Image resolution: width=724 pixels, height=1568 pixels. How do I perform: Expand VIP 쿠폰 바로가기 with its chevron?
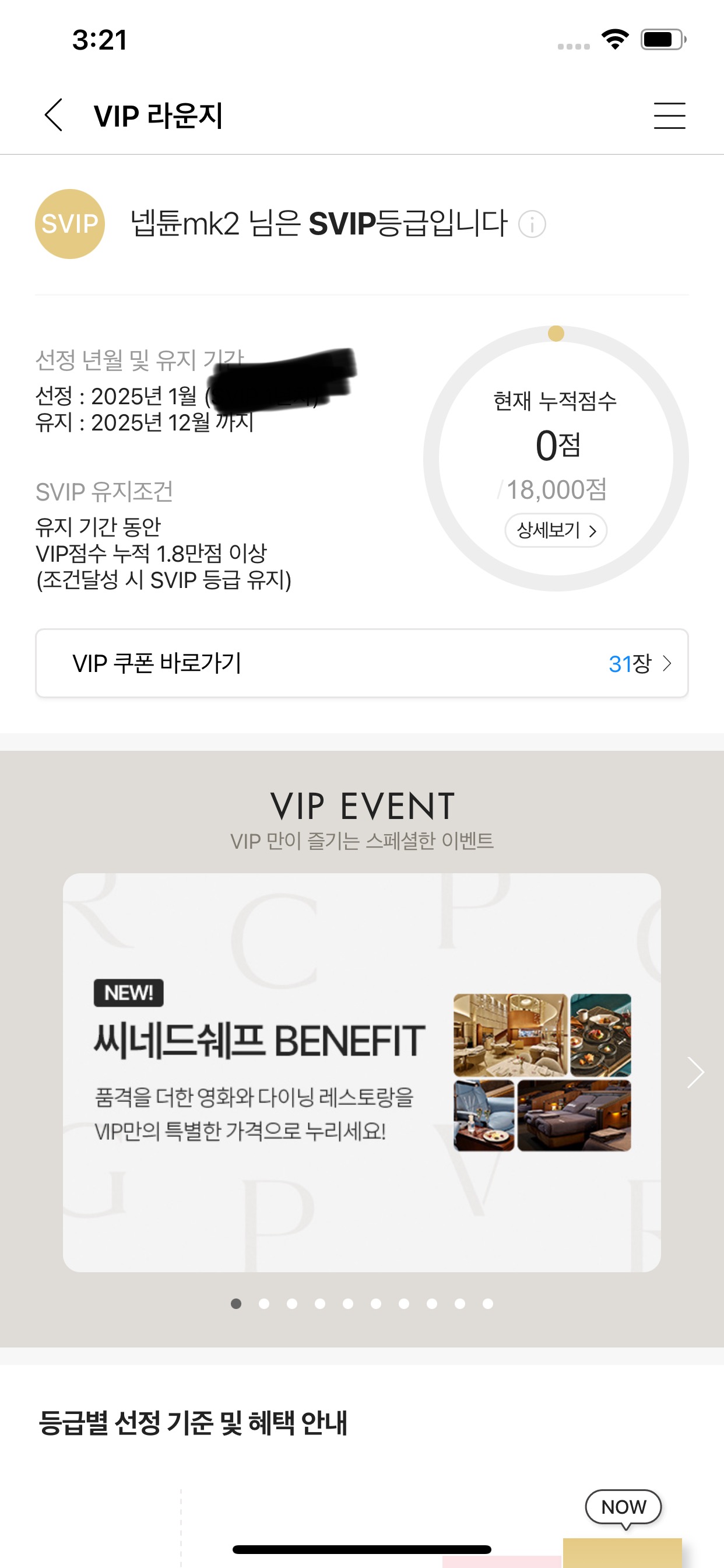coord(667,663)
